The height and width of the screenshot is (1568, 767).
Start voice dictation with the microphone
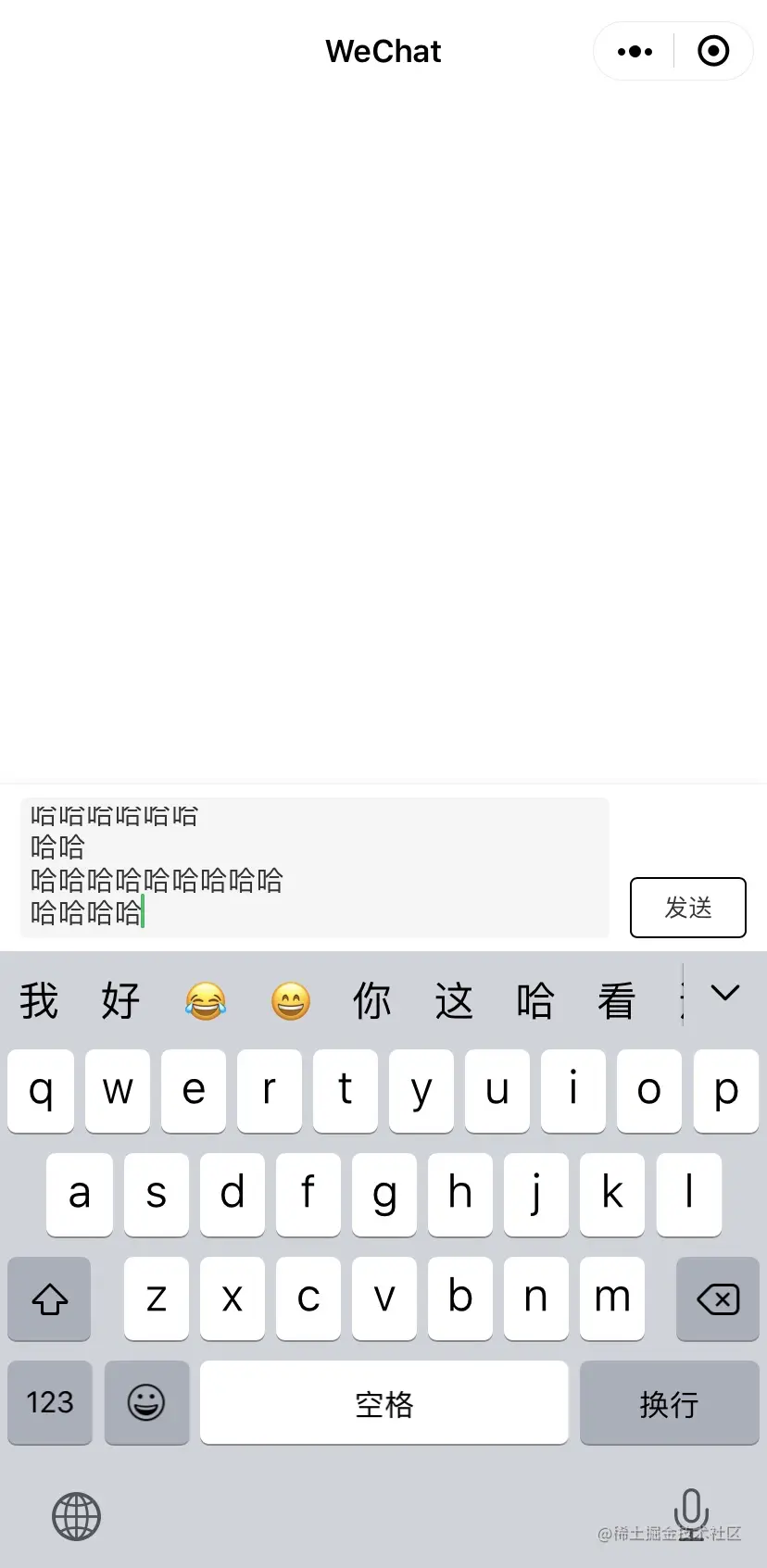click(x=691, y=1512)
